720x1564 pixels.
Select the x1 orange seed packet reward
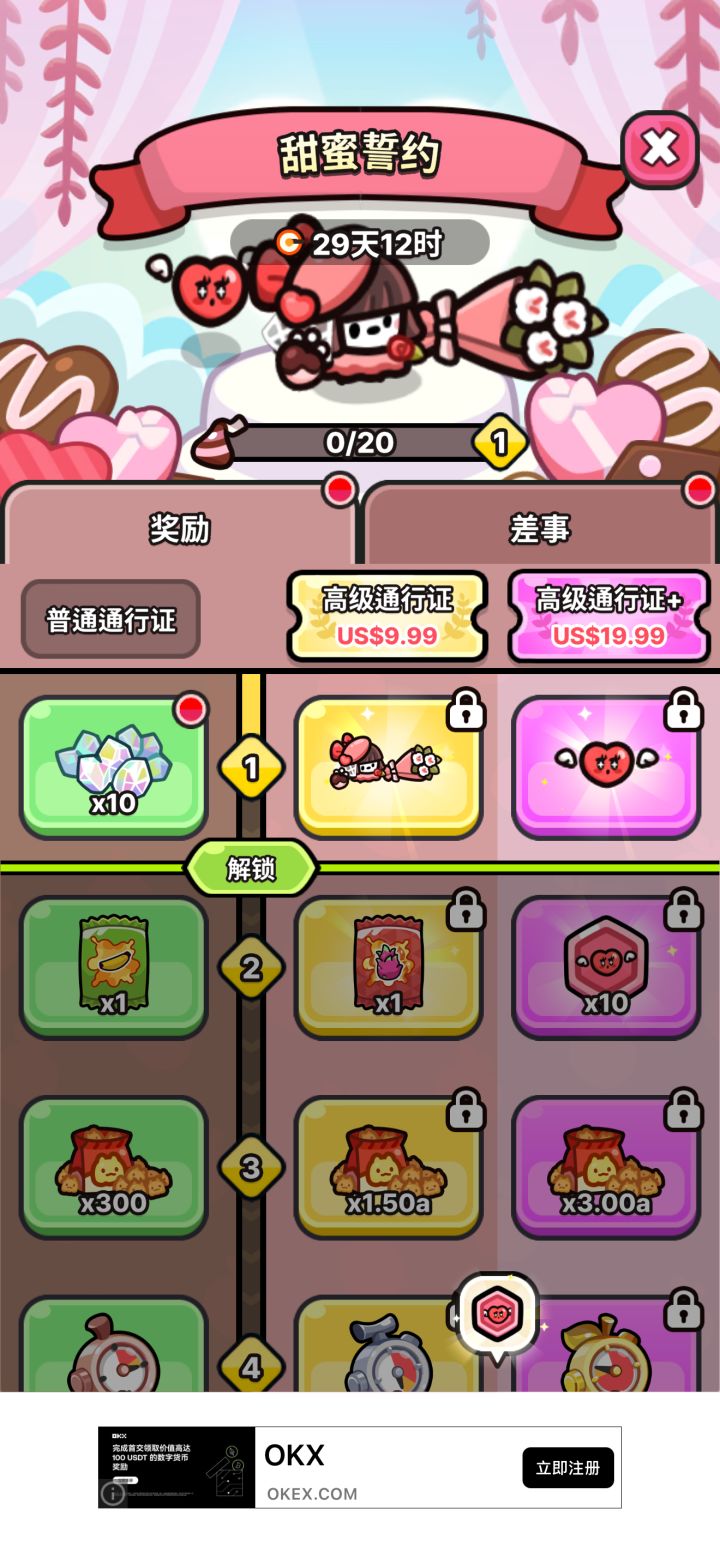[x=113, y=968]
